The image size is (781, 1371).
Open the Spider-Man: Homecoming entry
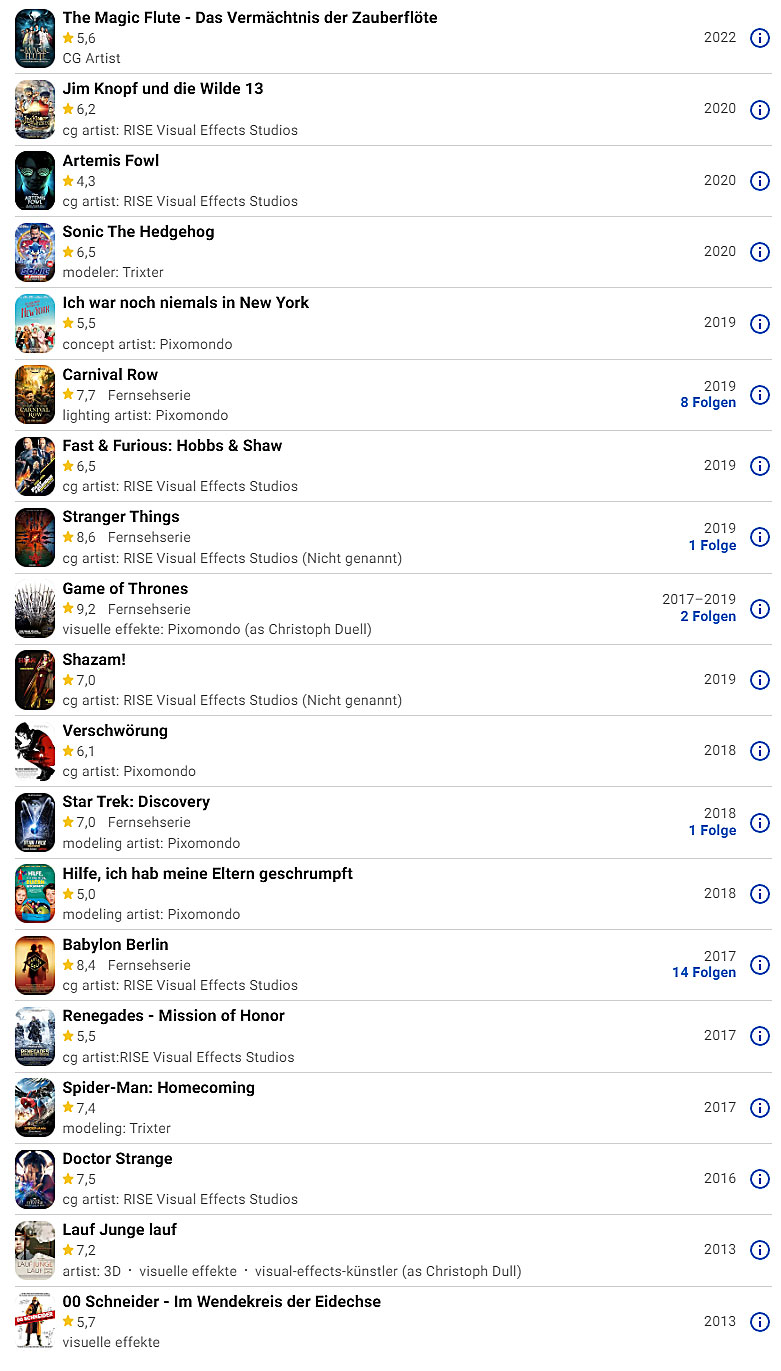pyautogui.click(x=158, y=1088)
